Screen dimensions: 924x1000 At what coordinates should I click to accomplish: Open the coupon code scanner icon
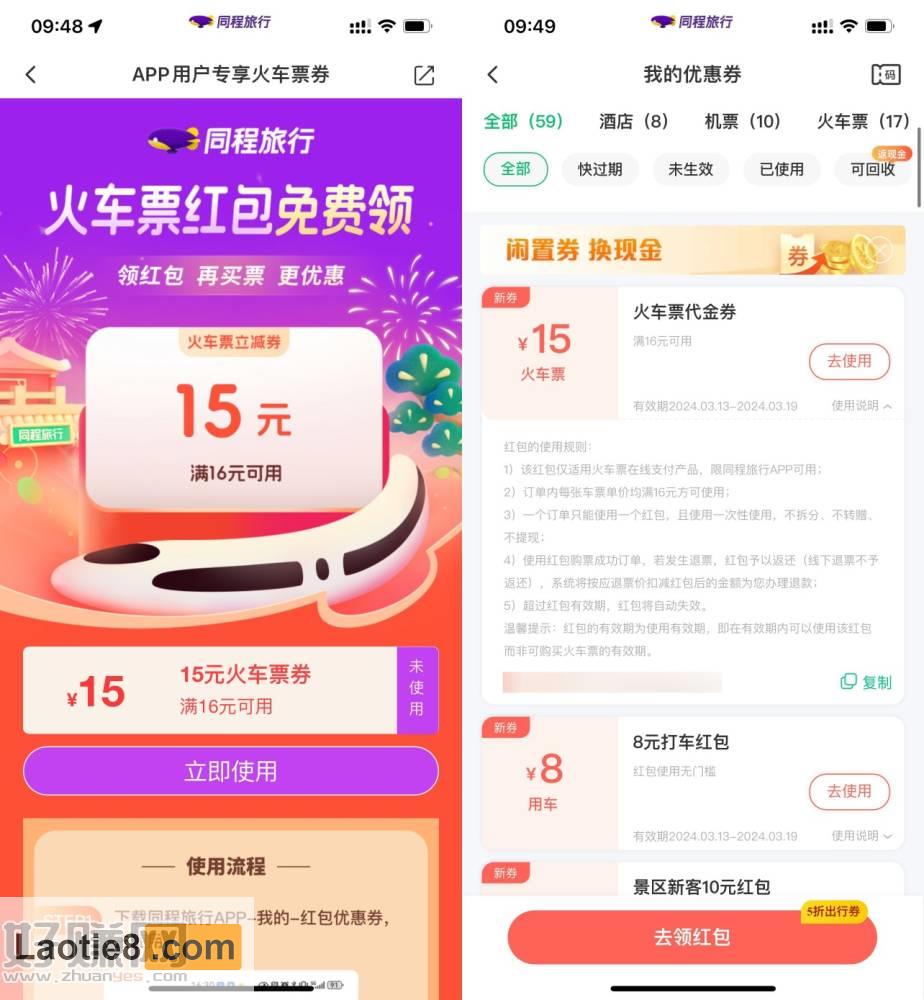pyautogui.click(x=885, y=75)
